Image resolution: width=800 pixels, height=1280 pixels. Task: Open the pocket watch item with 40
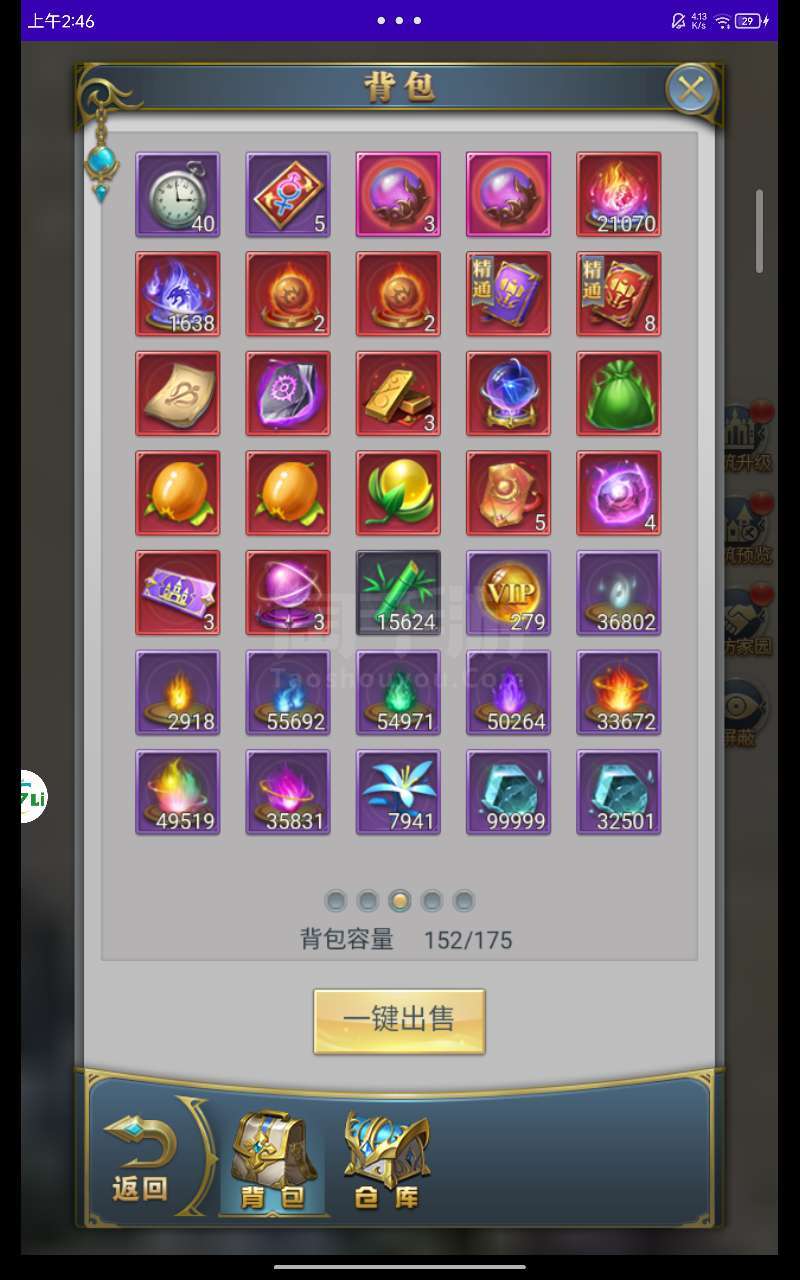click(178, 195)
